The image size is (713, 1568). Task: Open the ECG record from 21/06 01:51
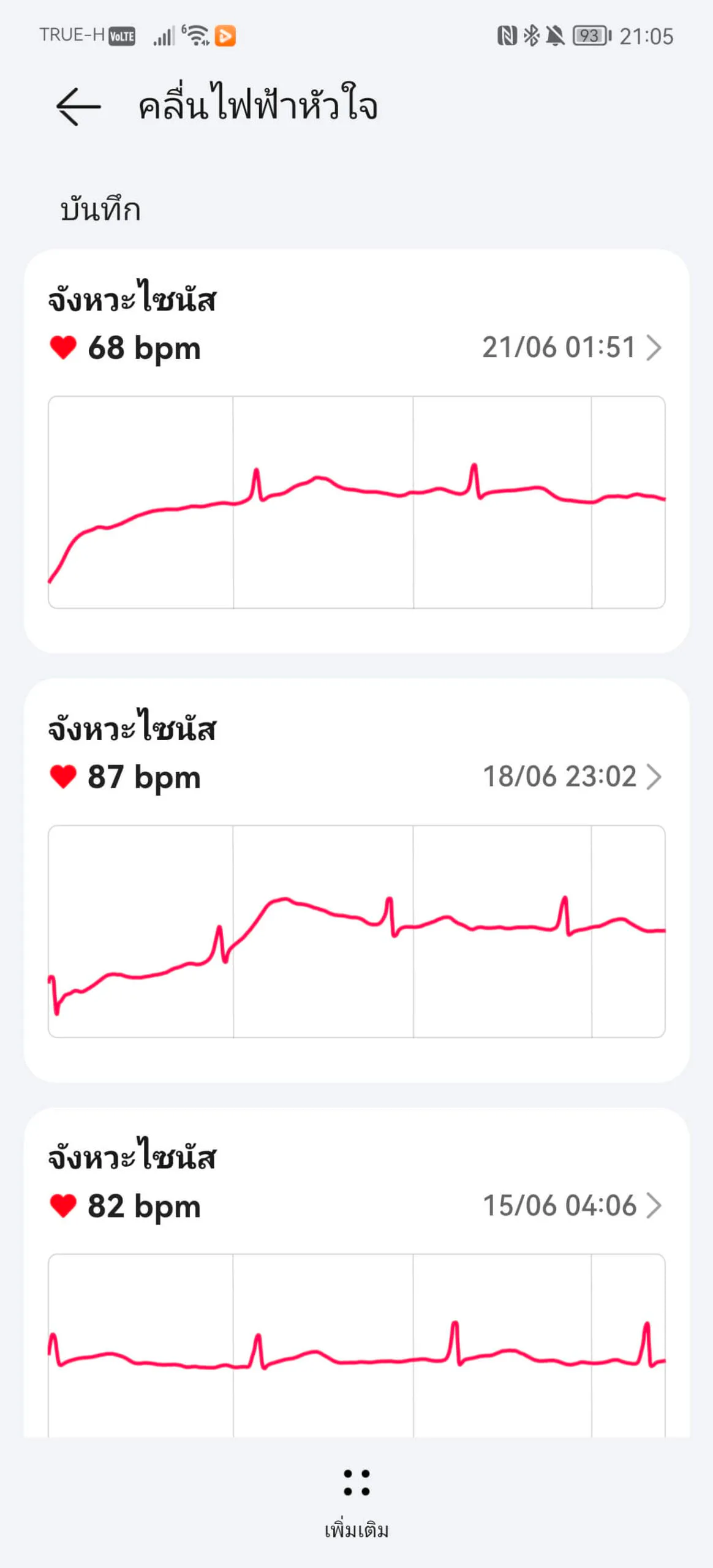(356, 451)
